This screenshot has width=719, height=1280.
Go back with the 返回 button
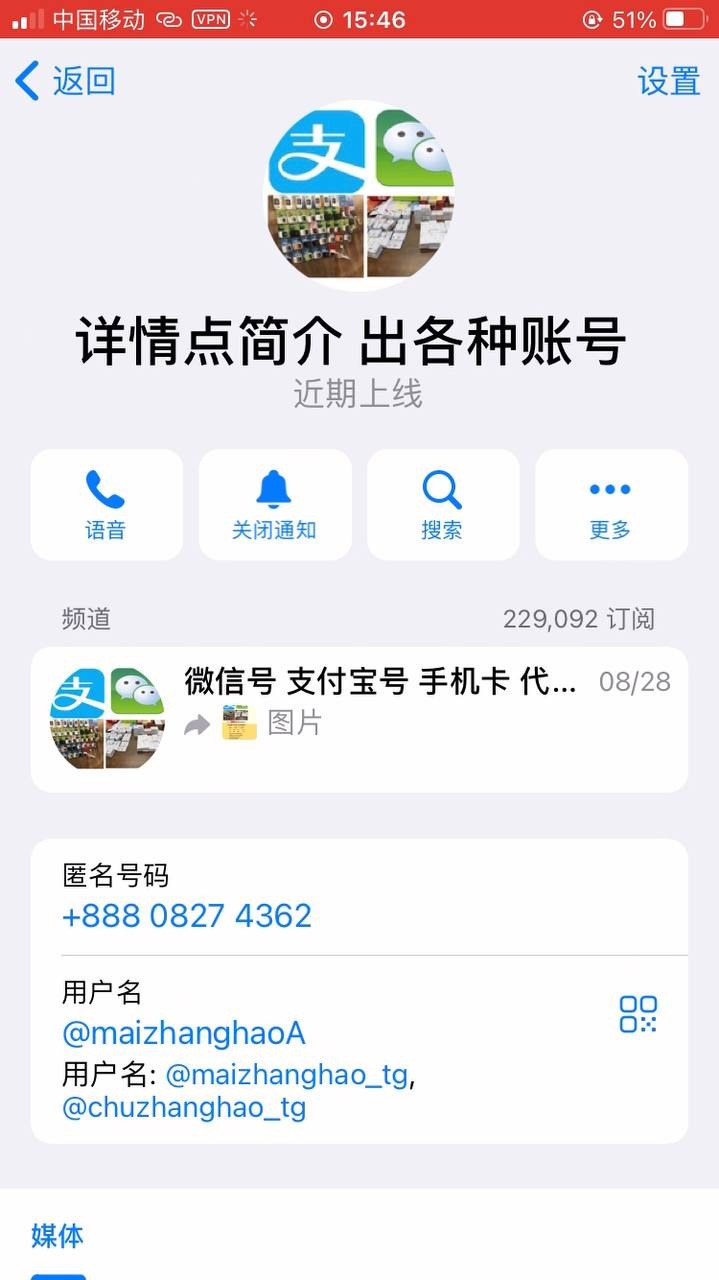pyautogui.click(x=66, y=81)
